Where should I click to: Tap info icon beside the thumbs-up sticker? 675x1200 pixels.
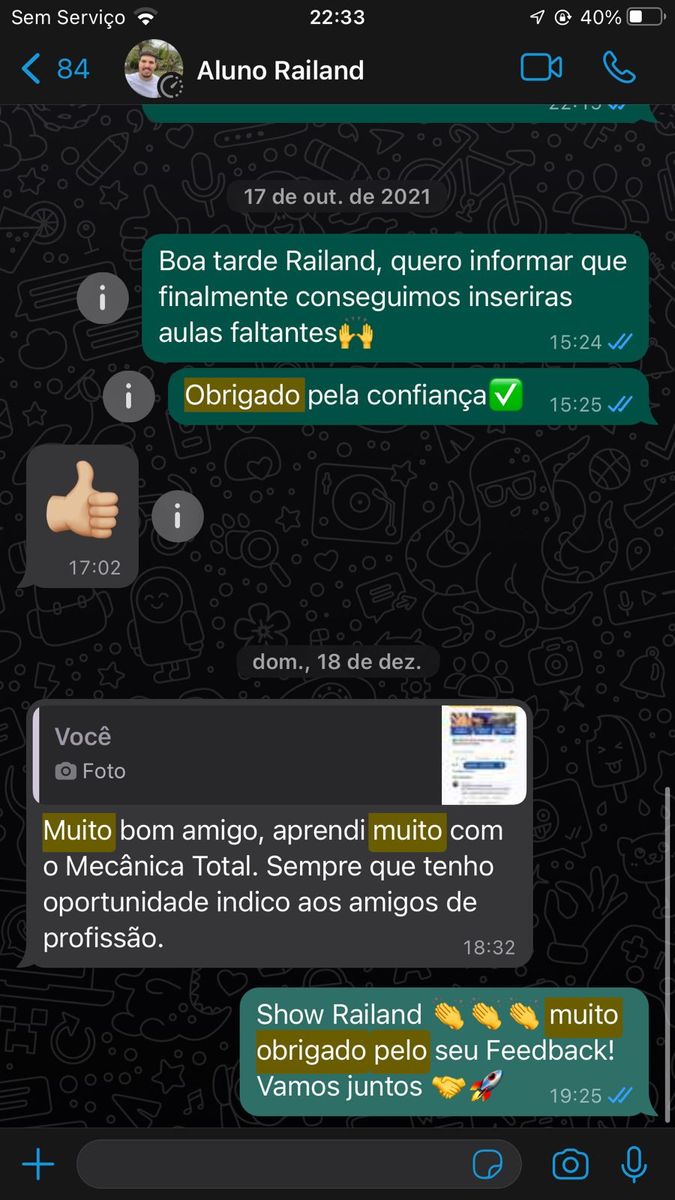[178, 516]
